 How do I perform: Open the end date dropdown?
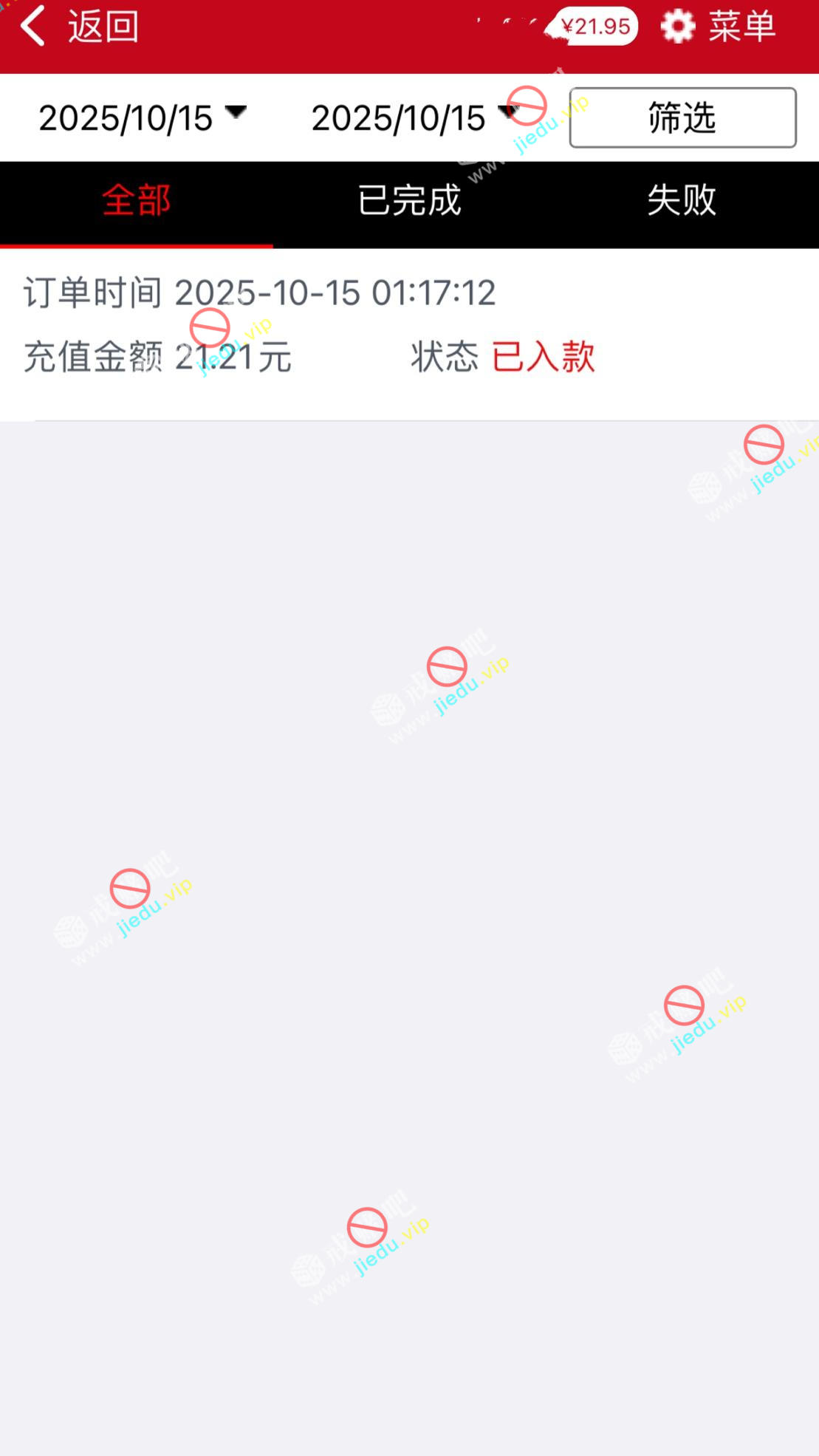pyautogui.click(x=412, y=117)
